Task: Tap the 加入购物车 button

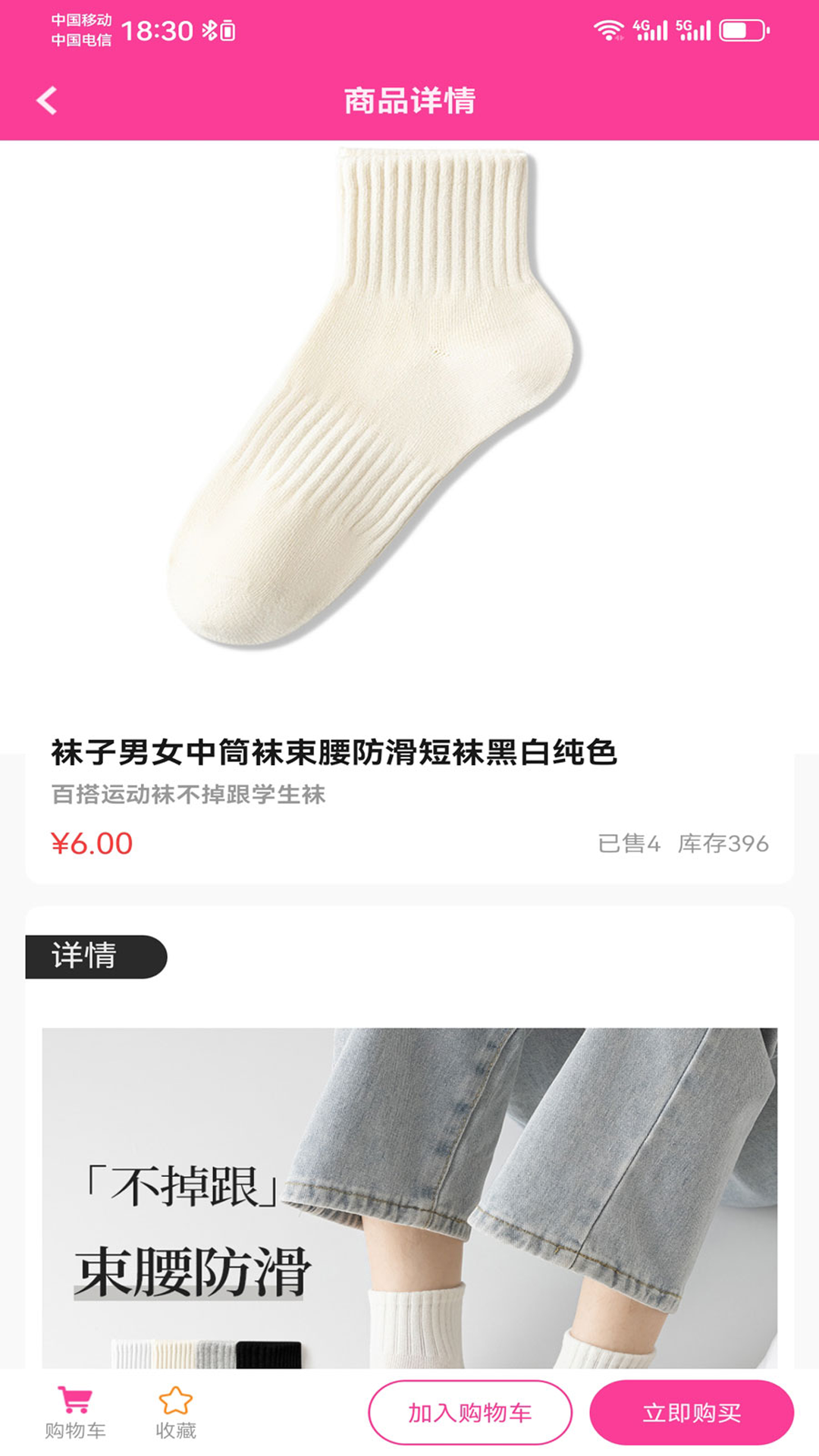Action: point(470,1413)
